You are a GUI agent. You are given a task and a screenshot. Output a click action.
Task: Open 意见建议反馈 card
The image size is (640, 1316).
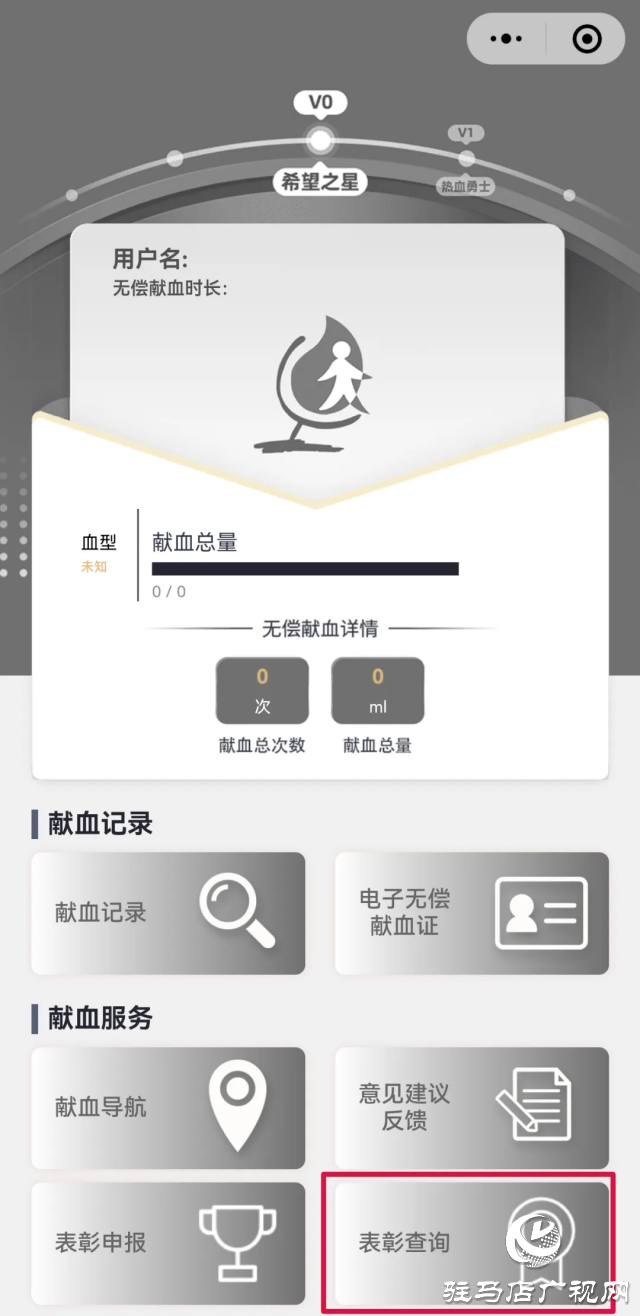coord(471,1108)
